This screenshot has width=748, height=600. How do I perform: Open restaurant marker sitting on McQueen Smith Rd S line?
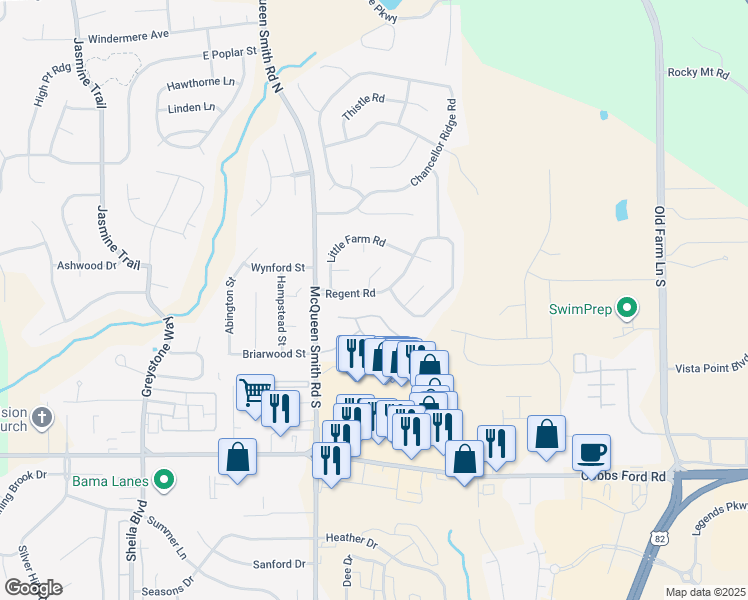(331, 463)
